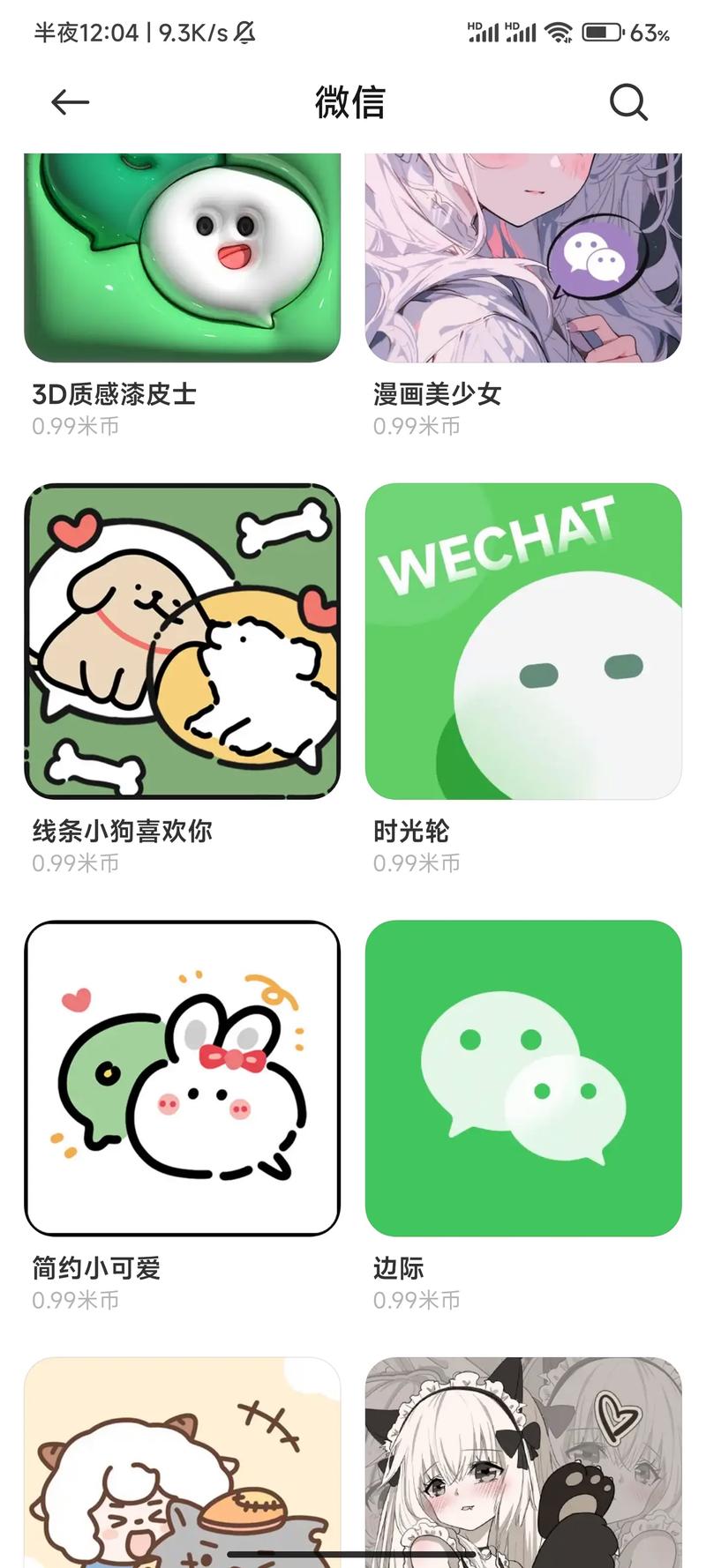Image resolution: width=706 pixels, height=1568 pixels.
Task: Tap the price under 漫画美少女 theme
Action: coord(416,424)
